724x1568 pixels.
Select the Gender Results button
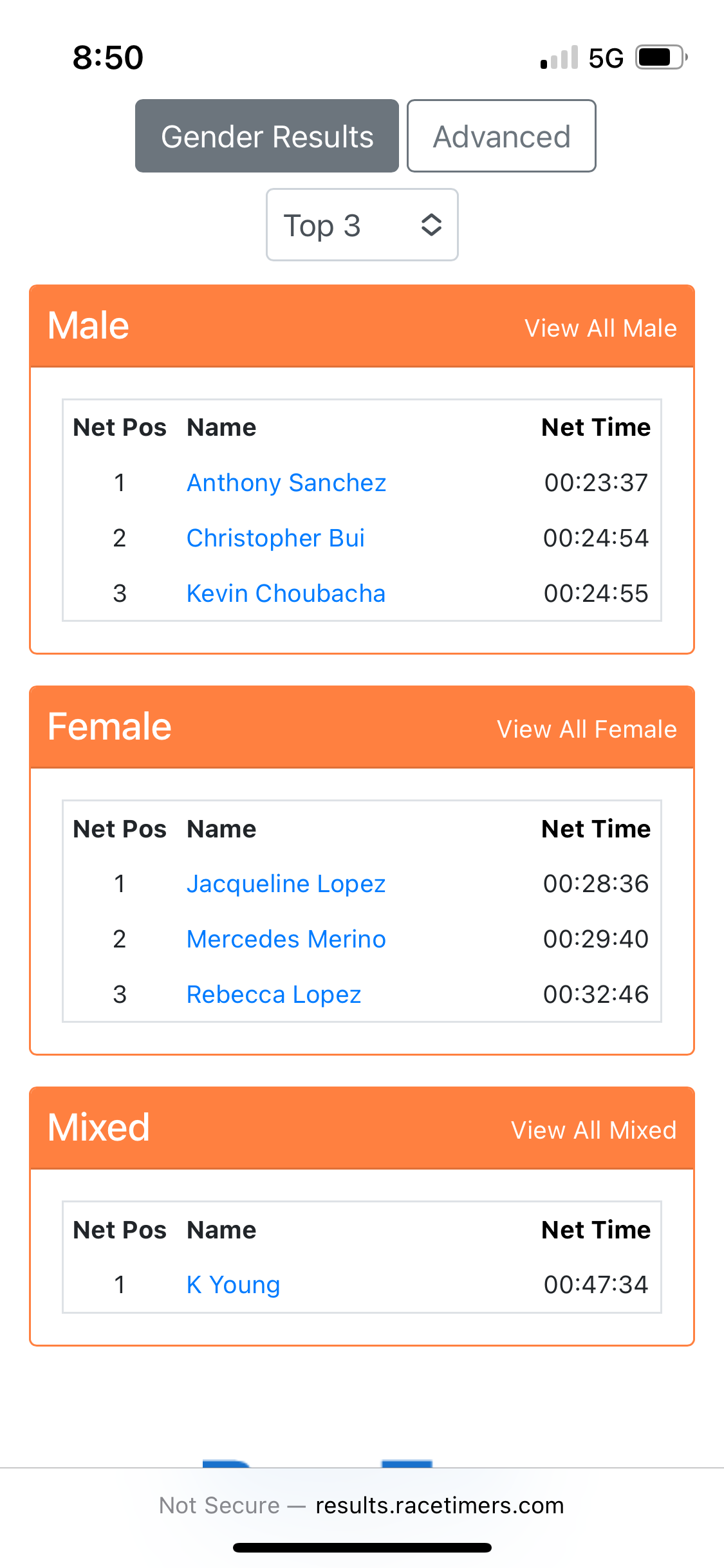267,136
